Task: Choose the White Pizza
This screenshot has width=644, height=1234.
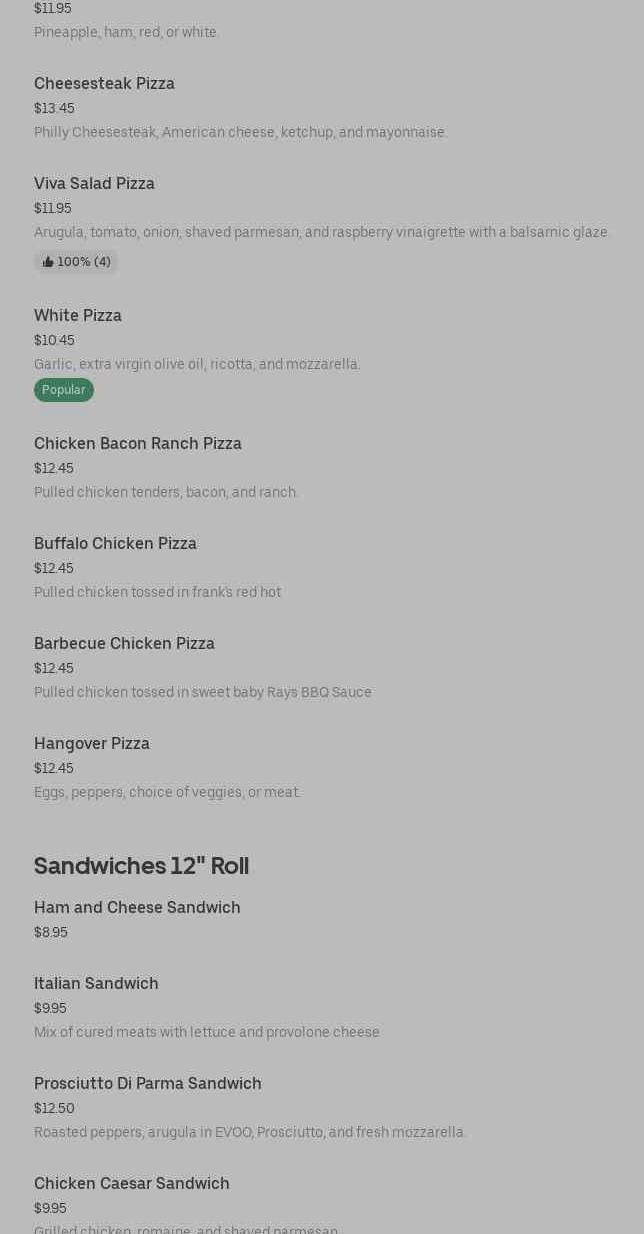Action: tap(78, 316)
